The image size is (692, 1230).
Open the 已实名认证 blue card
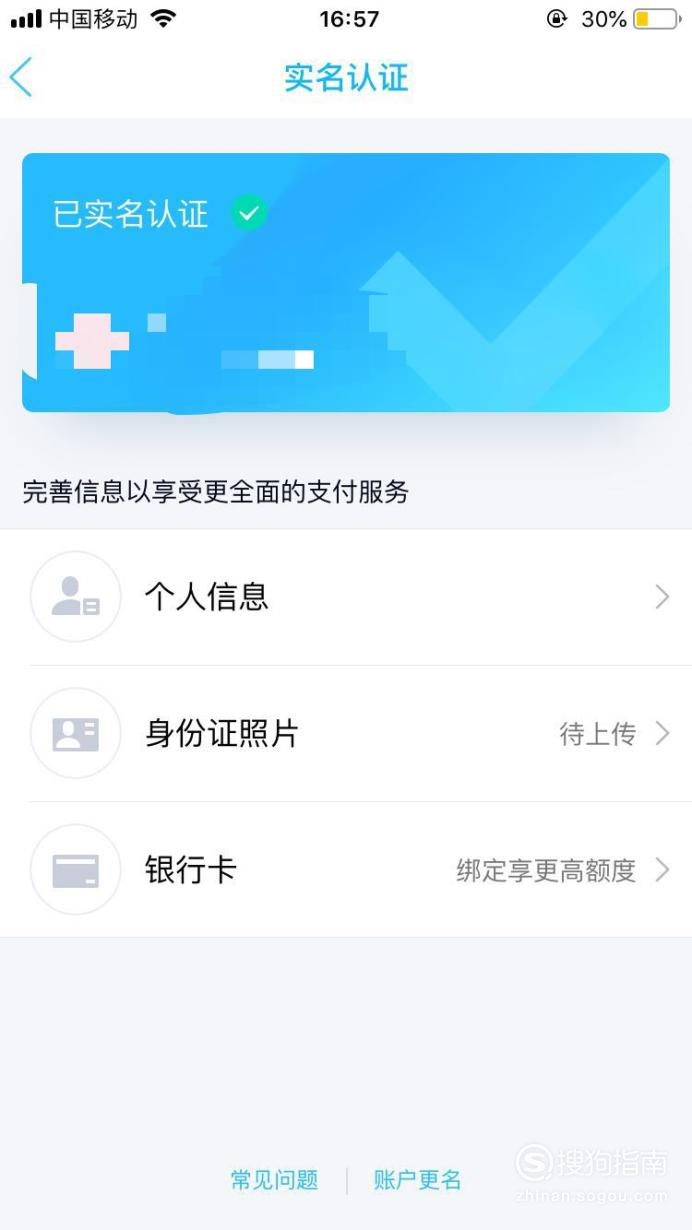tap(346, 282)
